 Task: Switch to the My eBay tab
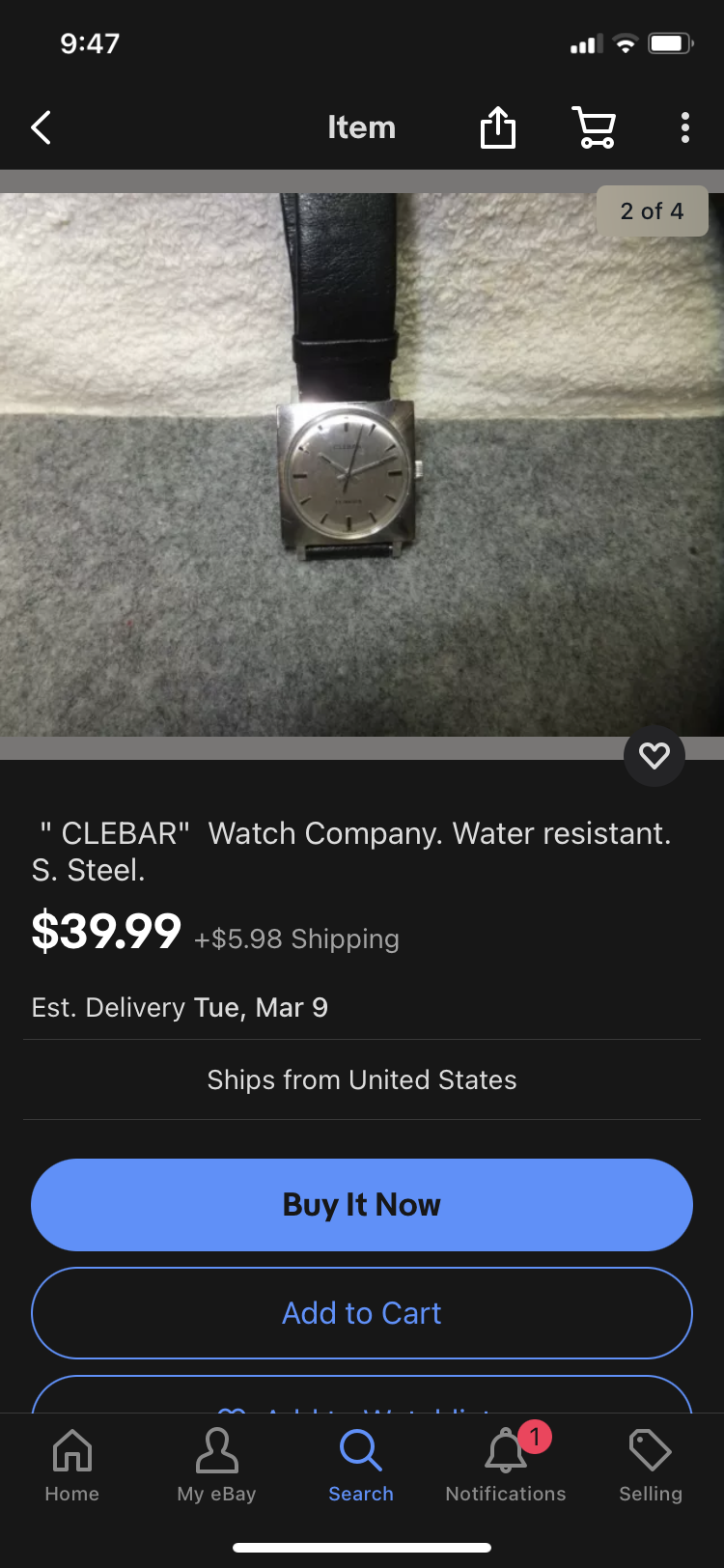pos(216,1466)
